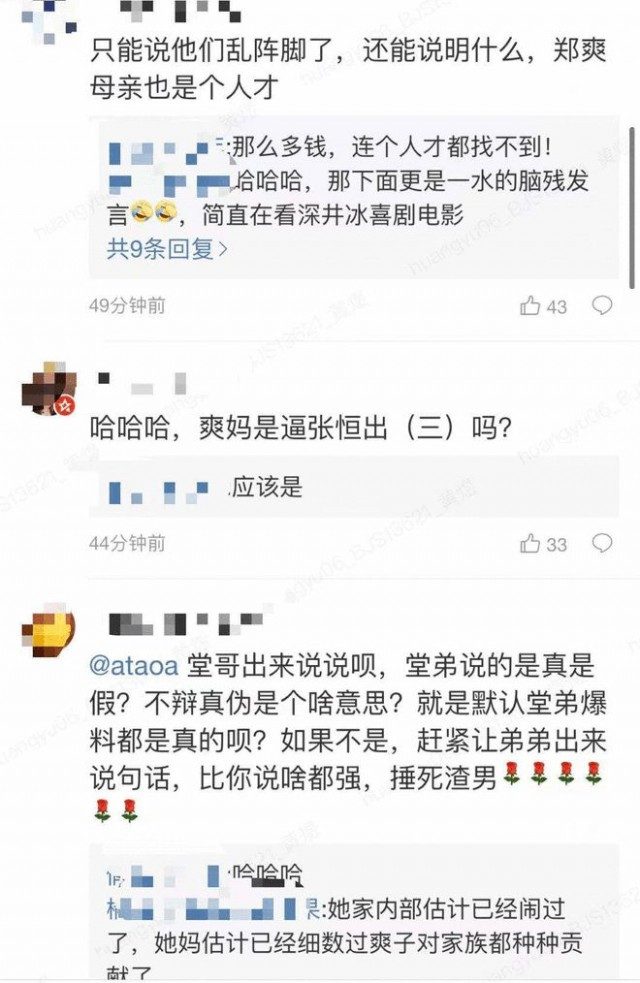Open the reply icon on the 44分钟前 comment
The image size is (640, 983).
tap(602, 543)
